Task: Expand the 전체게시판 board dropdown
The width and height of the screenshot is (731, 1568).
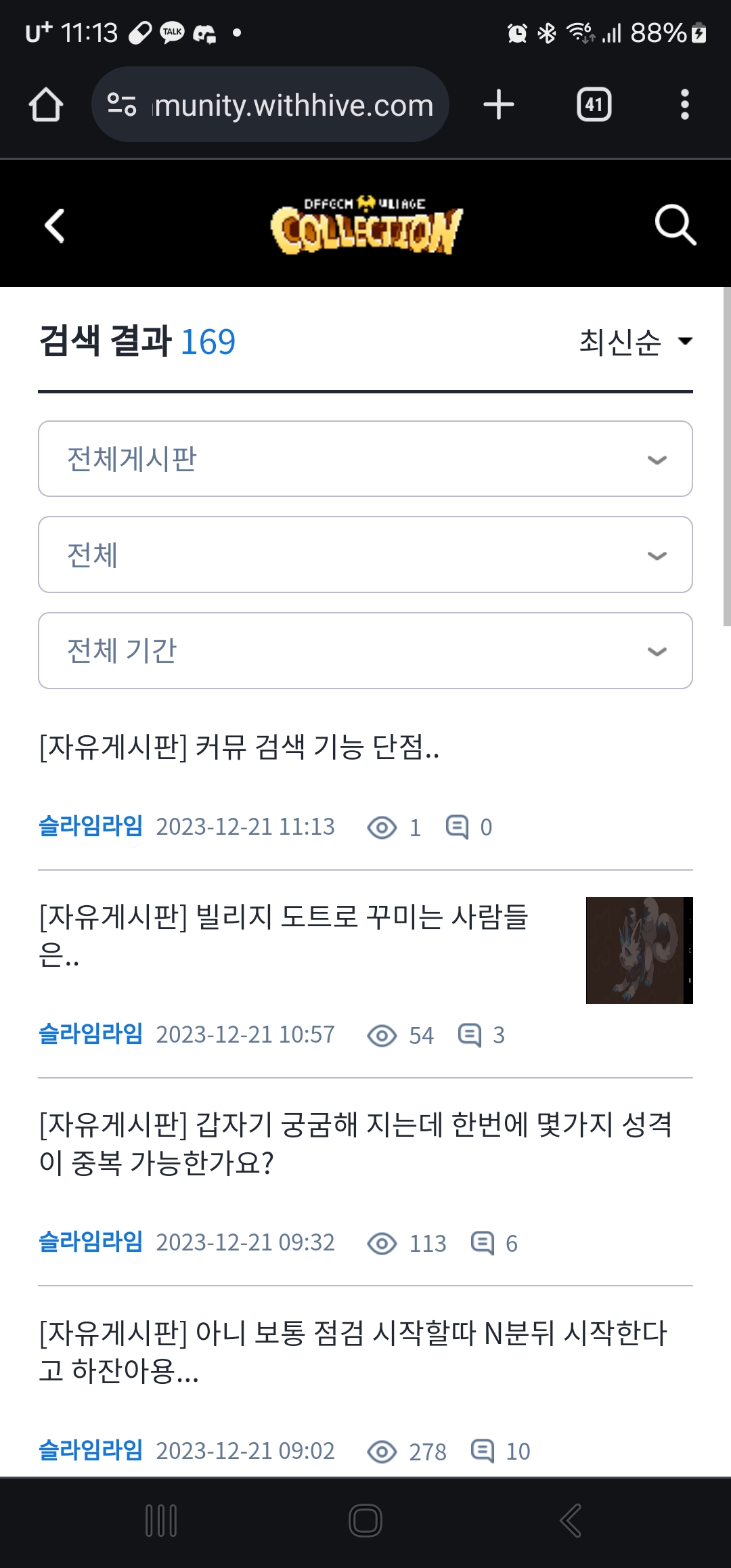Action: coord(365,459)
